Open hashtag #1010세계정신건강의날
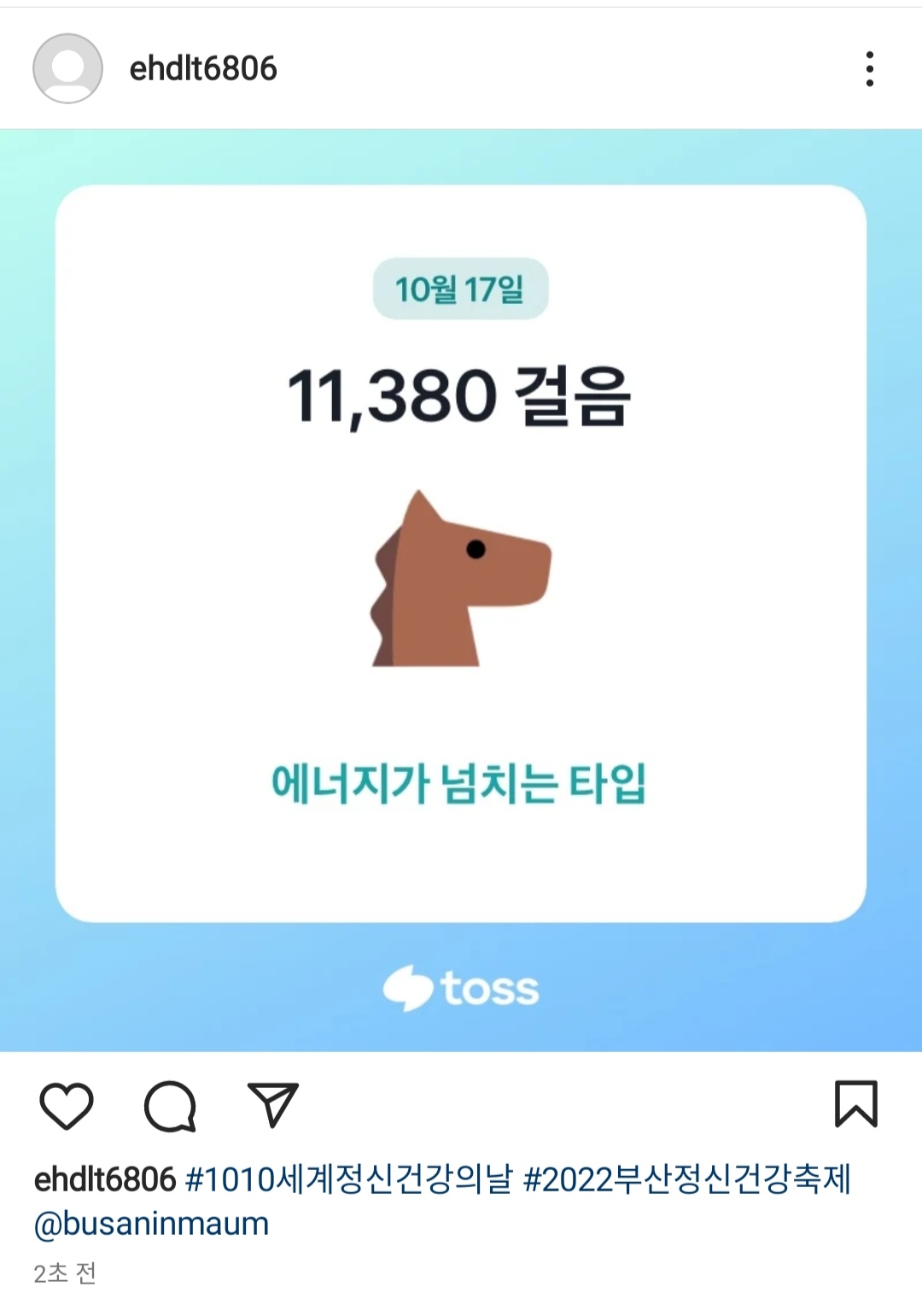The width and height of the screenshot is (922, 1316). point(348,1180)
